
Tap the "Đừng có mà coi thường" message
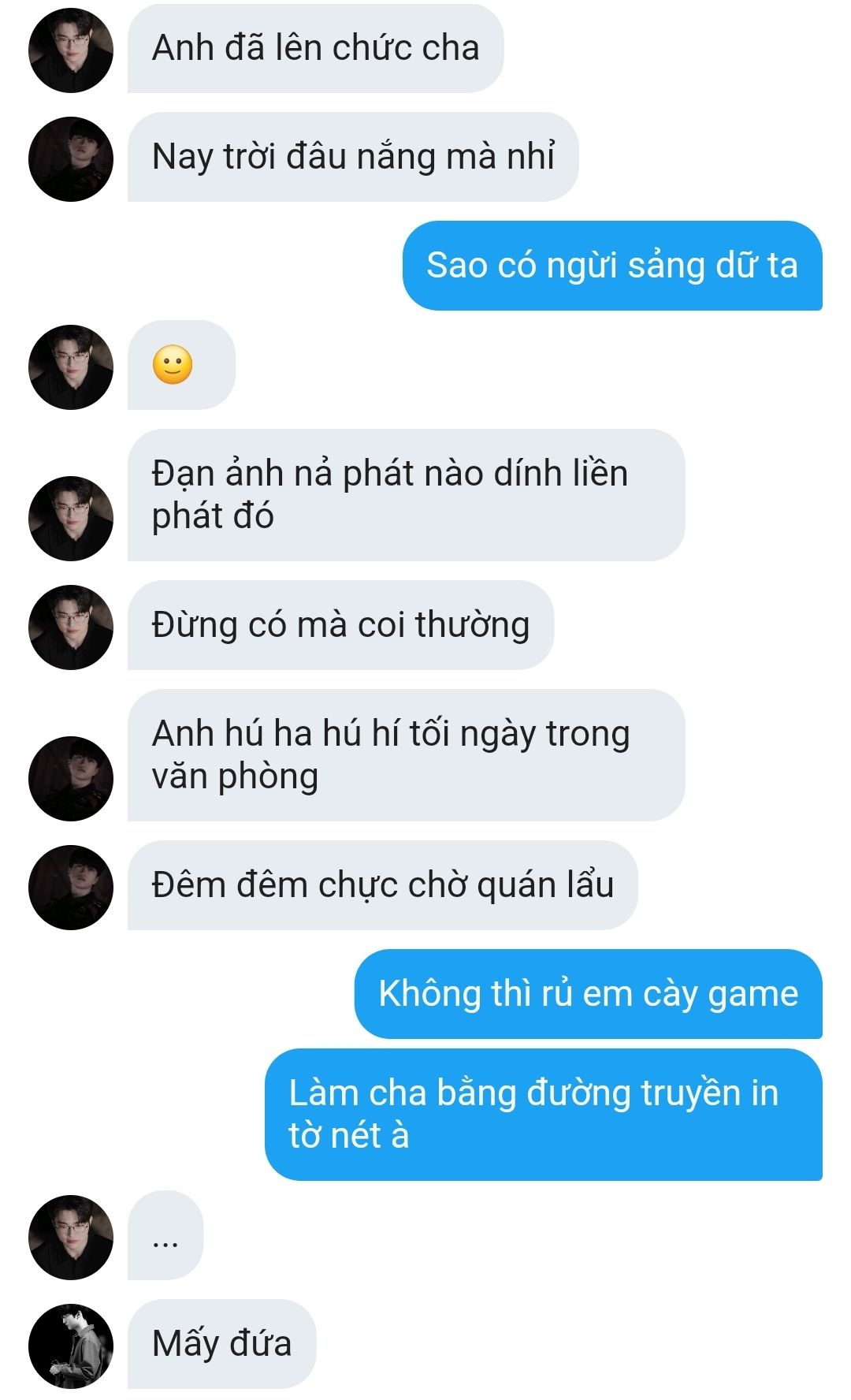click(x=340, y=625)
